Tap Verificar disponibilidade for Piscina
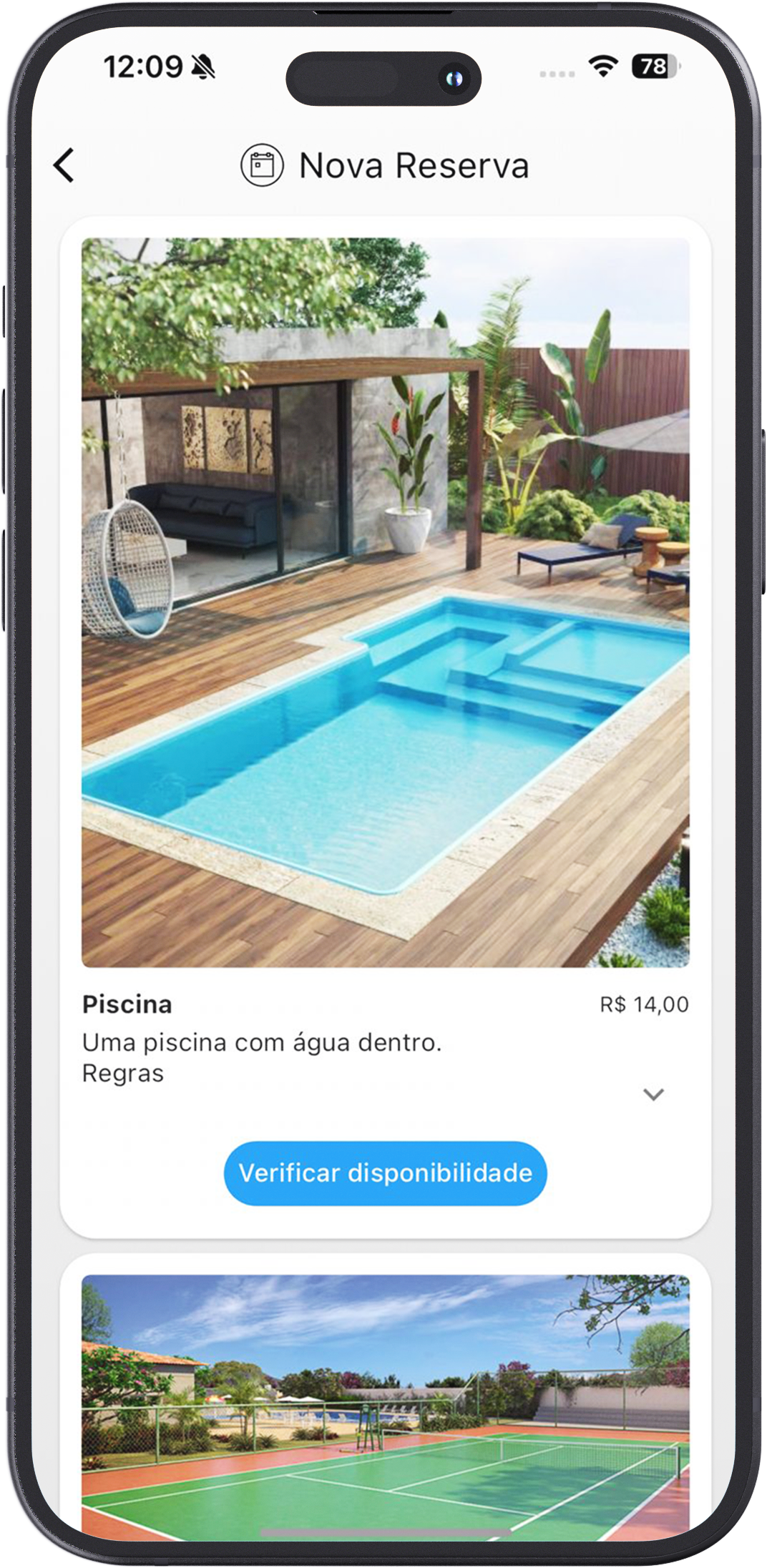The height and width of the screenshot is (1568, 767). pyautogui.click(x=385, y=1173)
